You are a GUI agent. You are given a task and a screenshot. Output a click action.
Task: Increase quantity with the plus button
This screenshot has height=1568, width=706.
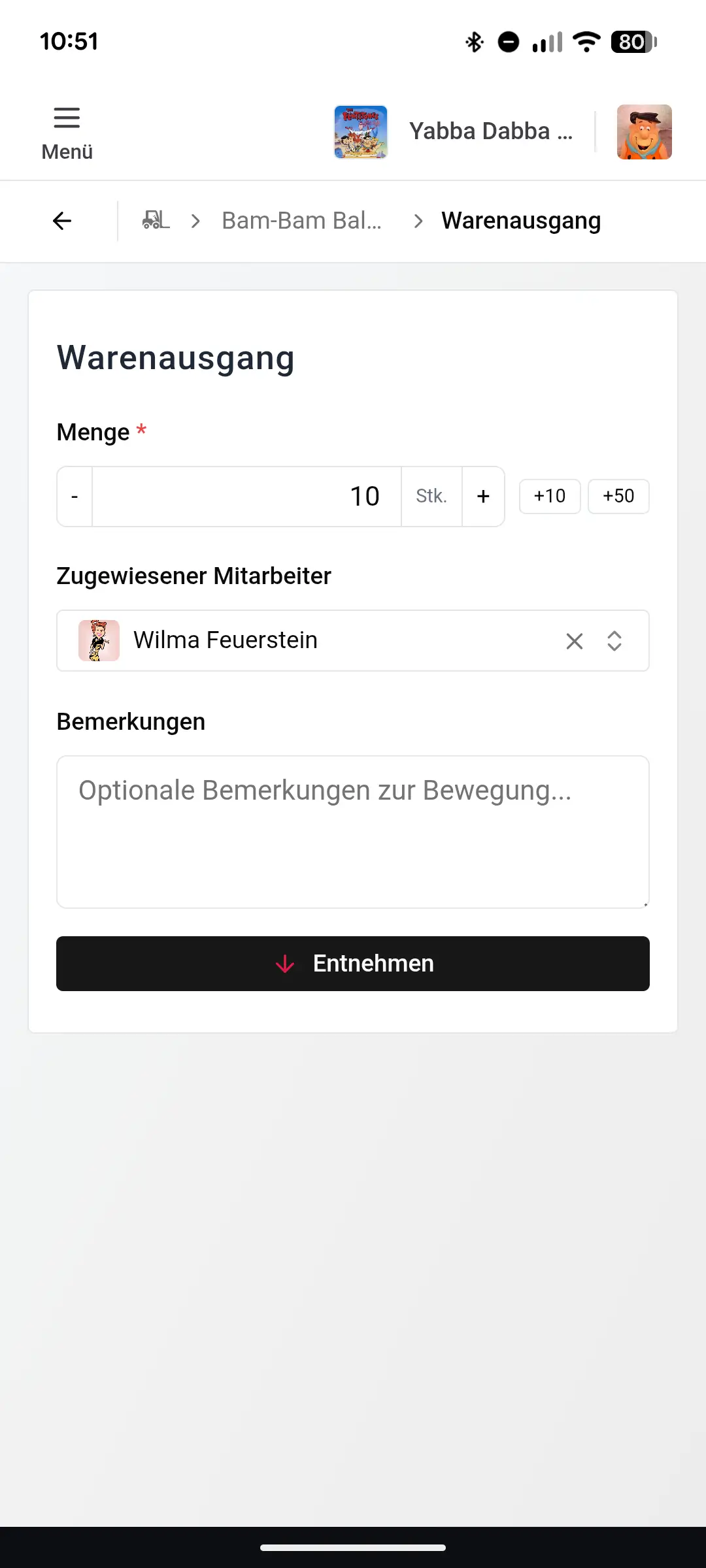point(483,496)
